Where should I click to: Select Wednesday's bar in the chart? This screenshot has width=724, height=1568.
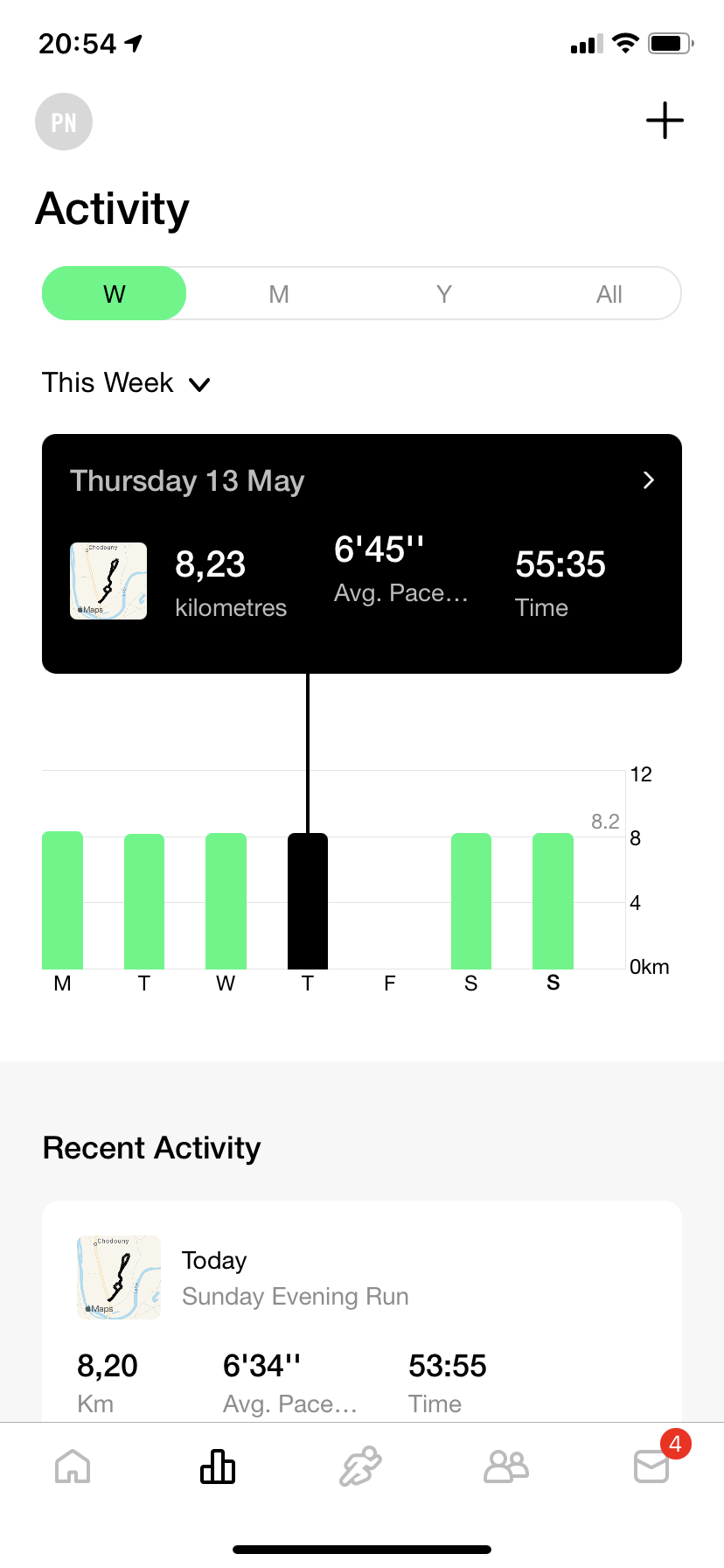[x=226, y=901]
